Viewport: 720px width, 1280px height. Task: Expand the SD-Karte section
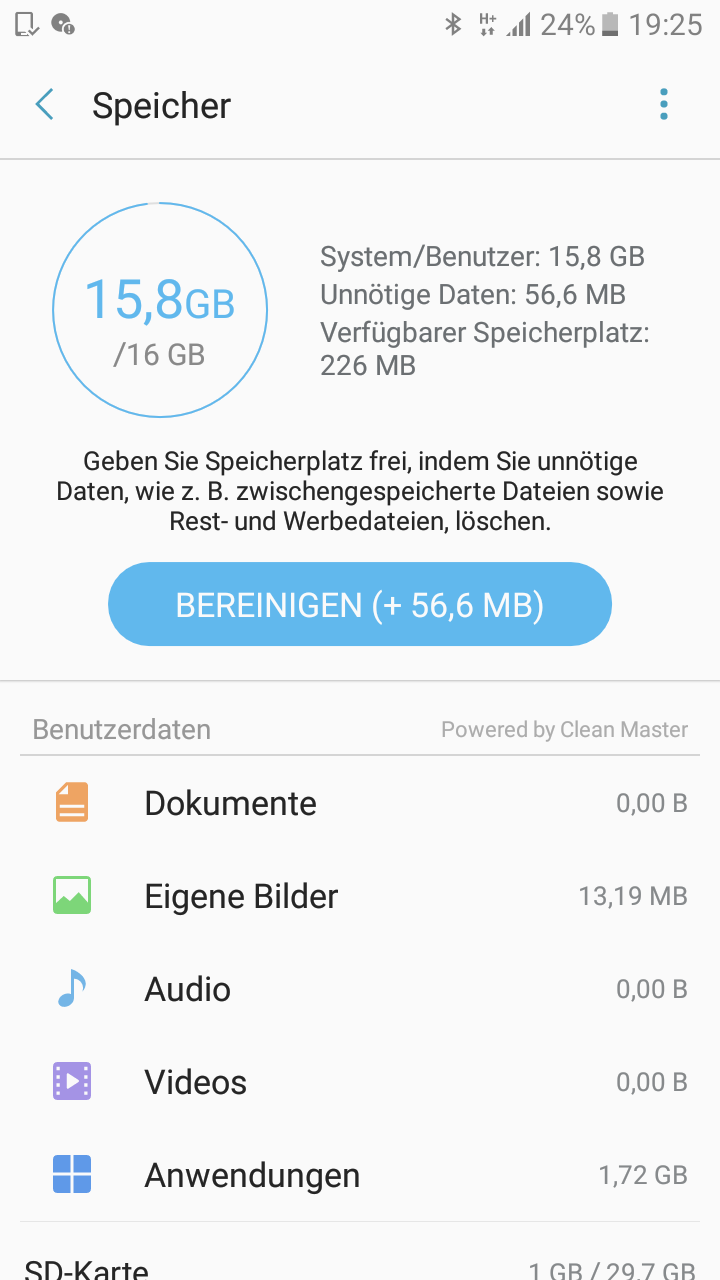360,1266
